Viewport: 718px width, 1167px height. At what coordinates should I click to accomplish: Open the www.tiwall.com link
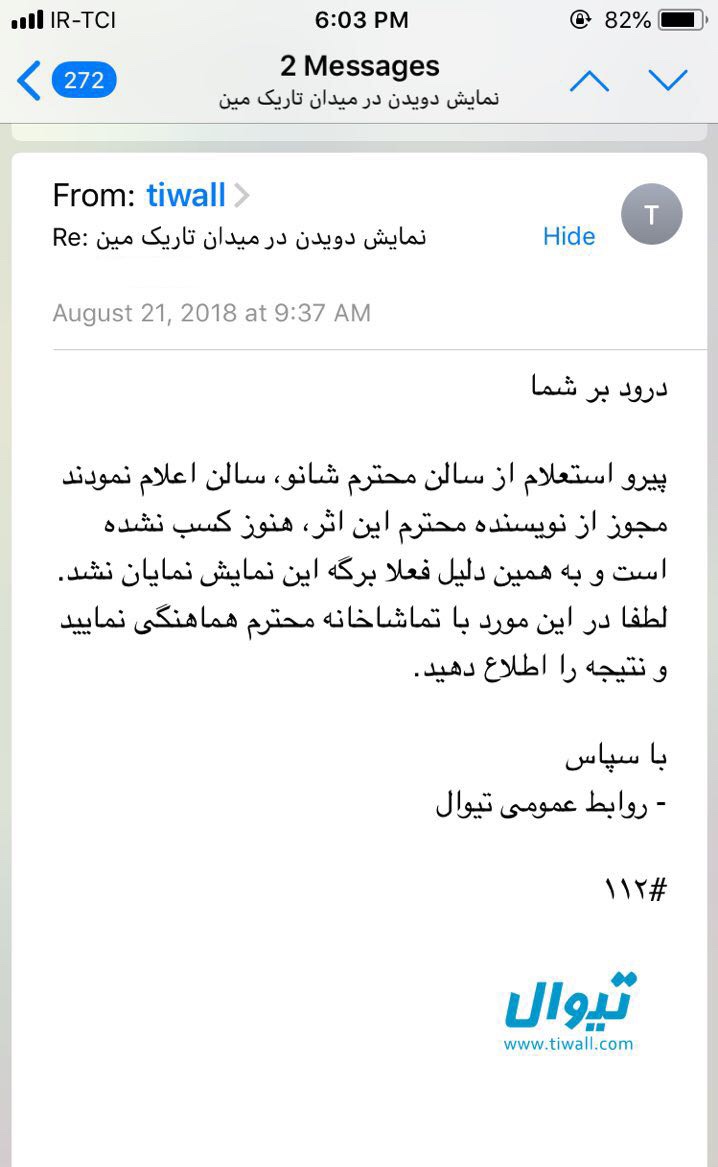569,1043
